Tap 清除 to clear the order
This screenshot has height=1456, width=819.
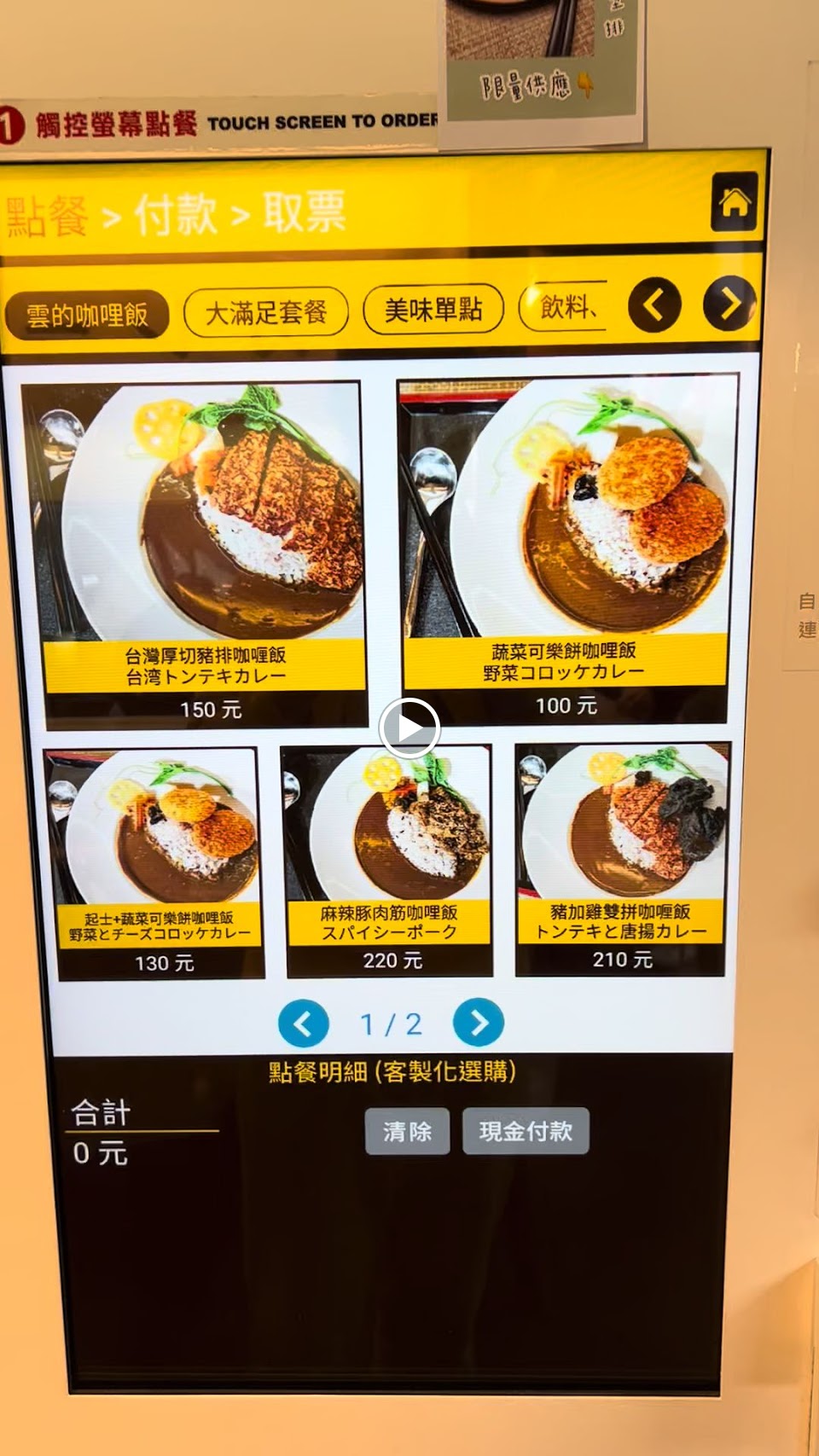(407, 1131)
